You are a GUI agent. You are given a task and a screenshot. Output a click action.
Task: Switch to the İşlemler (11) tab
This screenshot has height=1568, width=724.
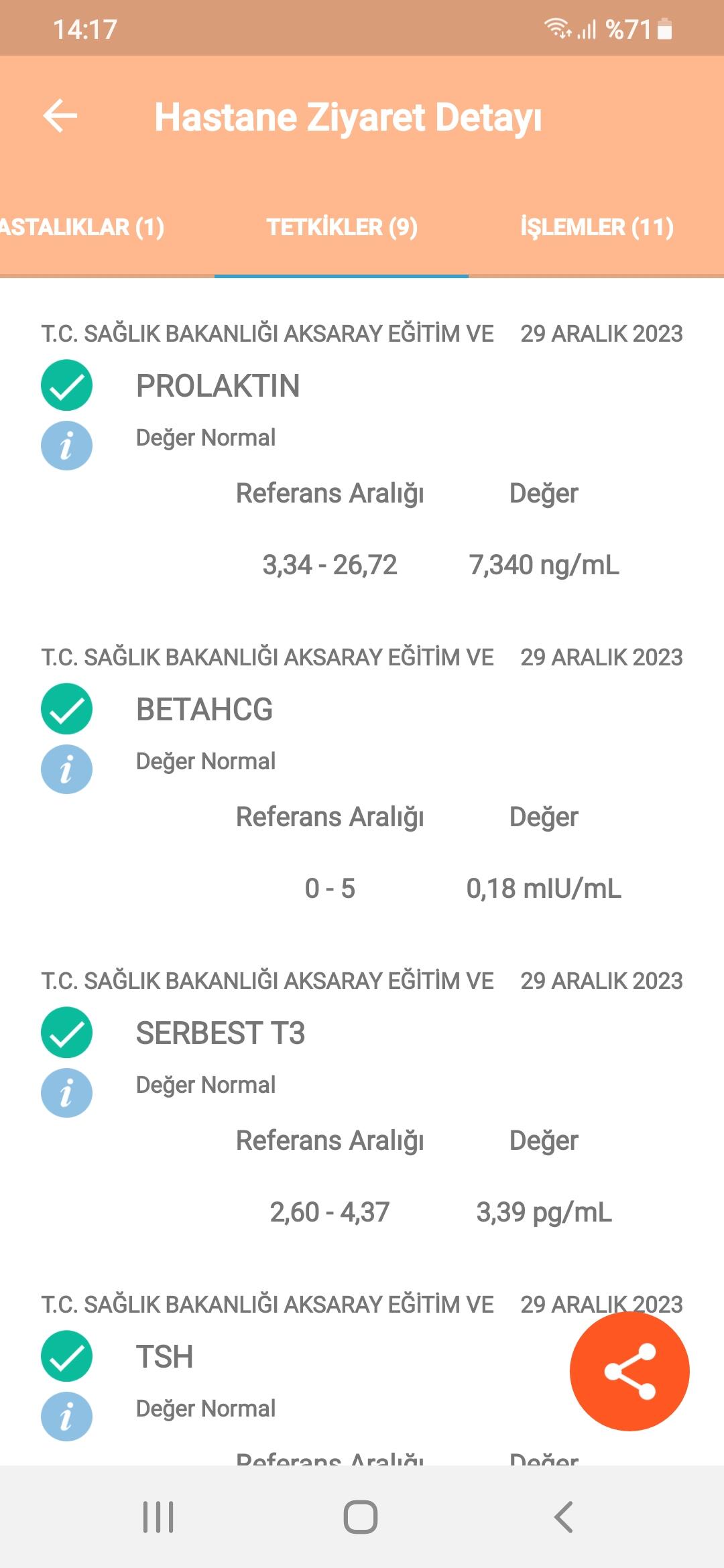click(x=597, y=227)
